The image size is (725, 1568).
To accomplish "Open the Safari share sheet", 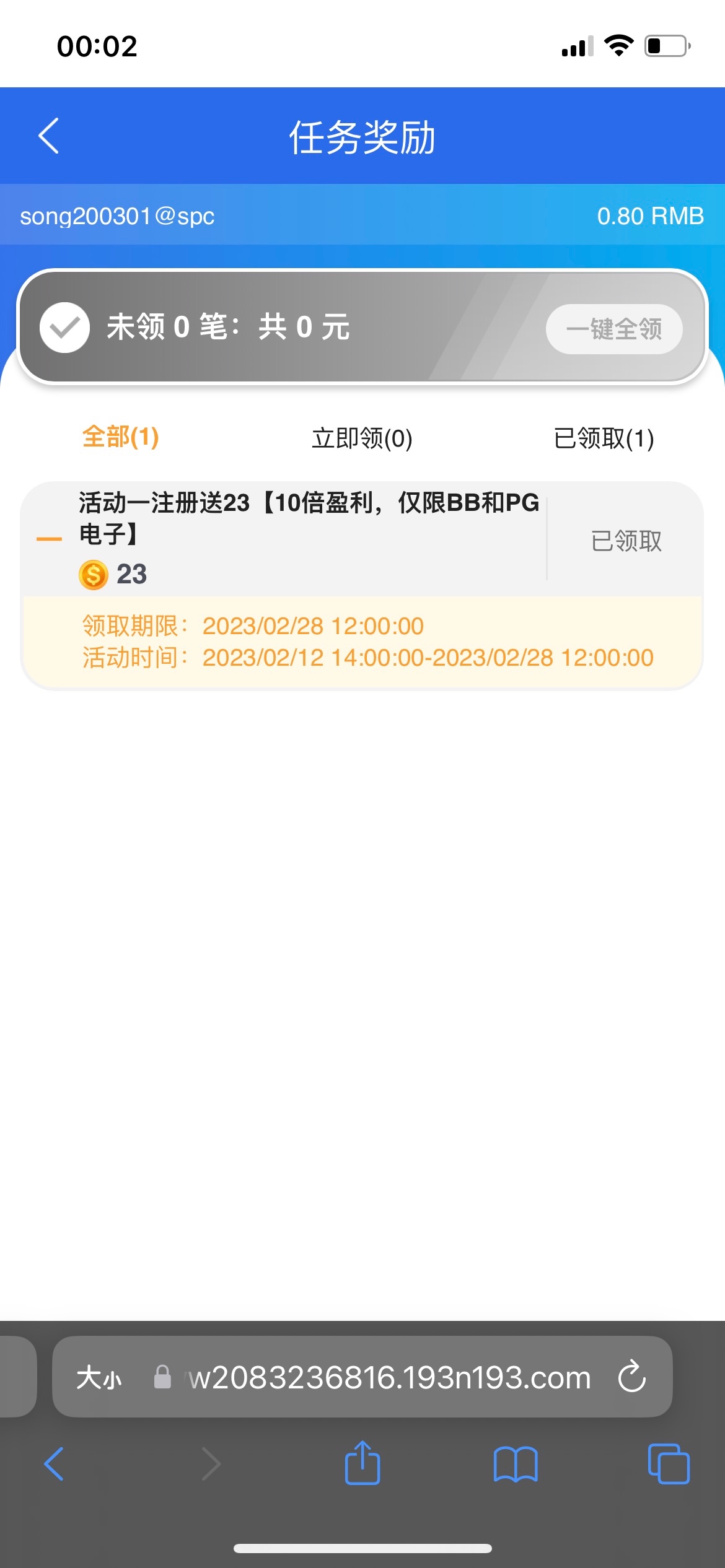I will click(x=362, y=1463).
